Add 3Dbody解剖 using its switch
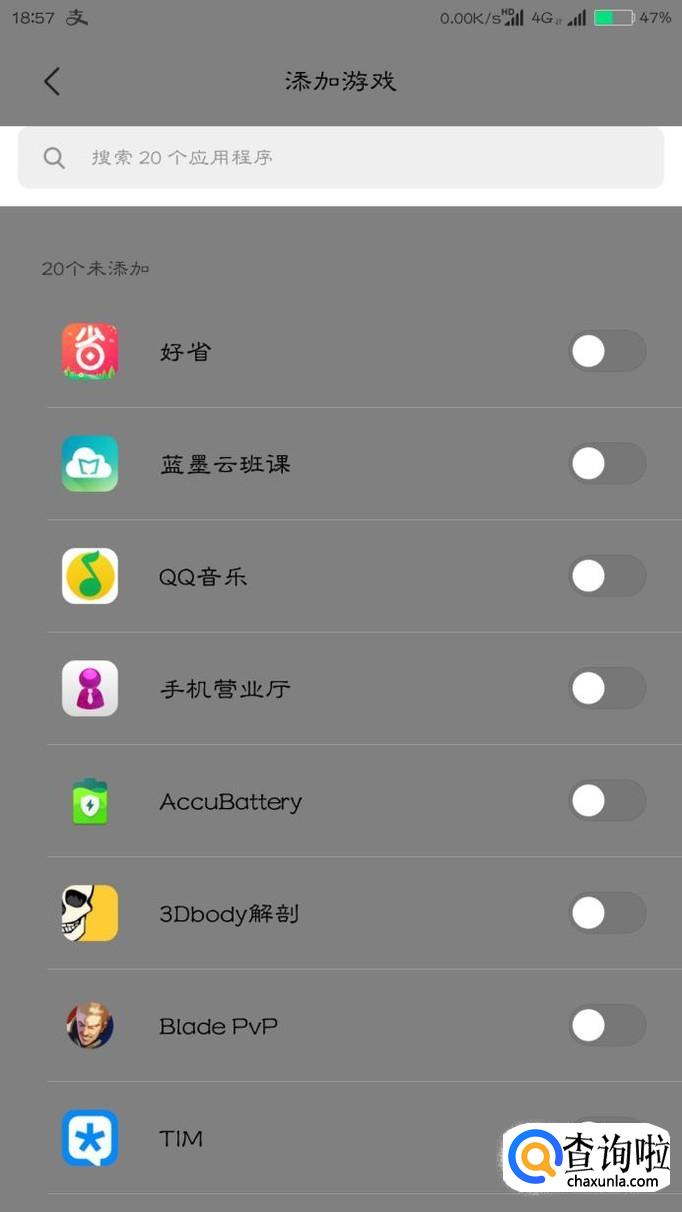This screenshot has height=1212, width=682. (x=607, y=913)
